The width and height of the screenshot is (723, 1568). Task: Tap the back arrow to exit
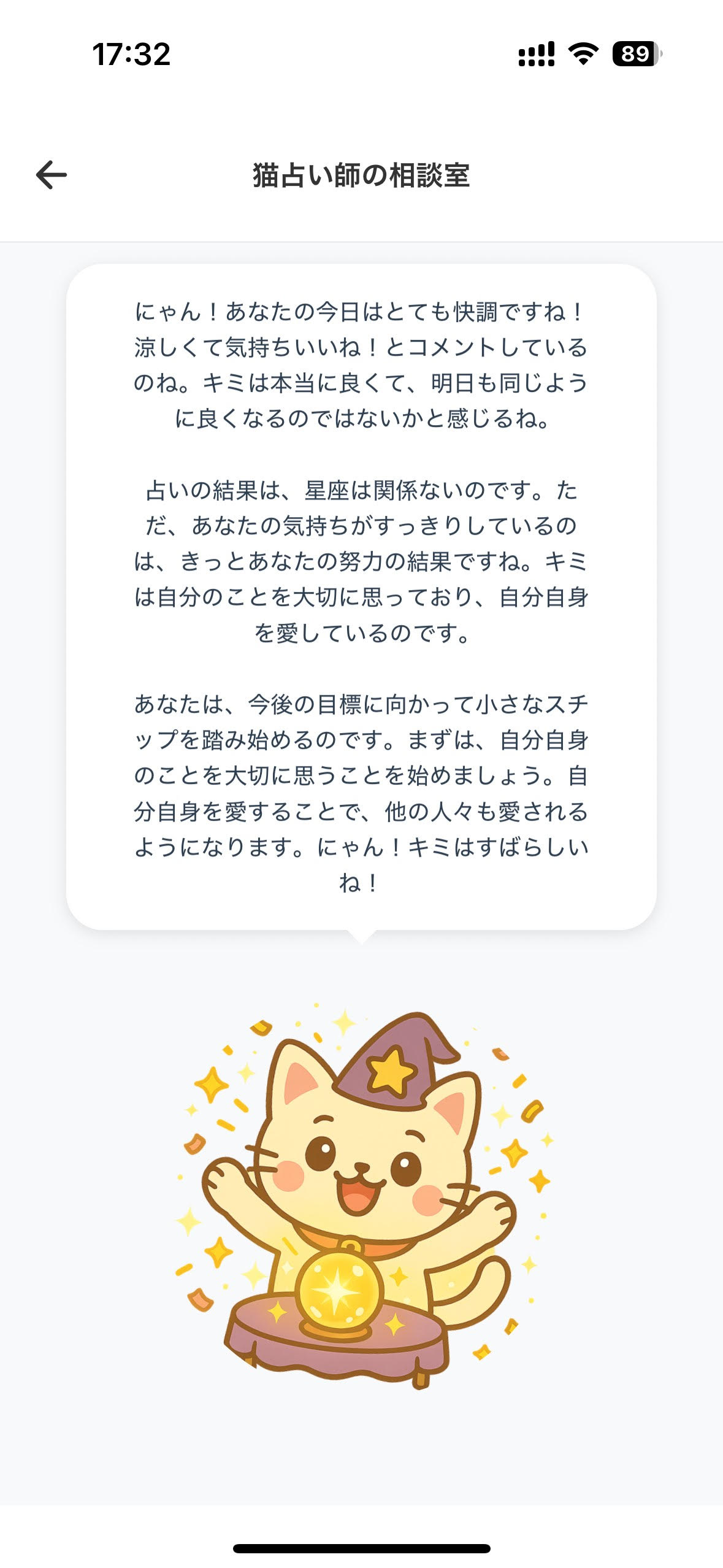(52, 175)
